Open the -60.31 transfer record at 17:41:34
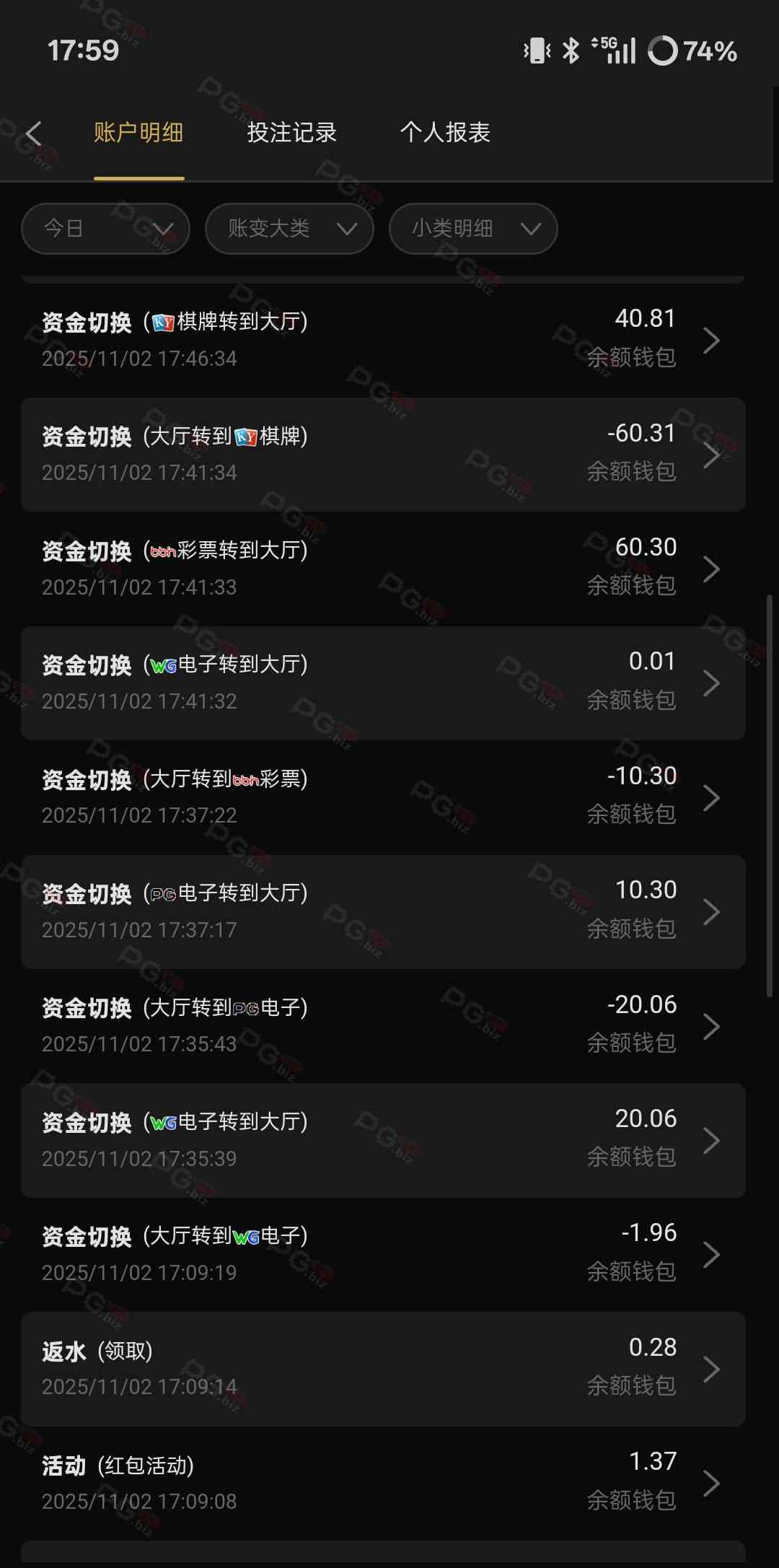This screenshot has width=779, height=1568. click(382, 454)
